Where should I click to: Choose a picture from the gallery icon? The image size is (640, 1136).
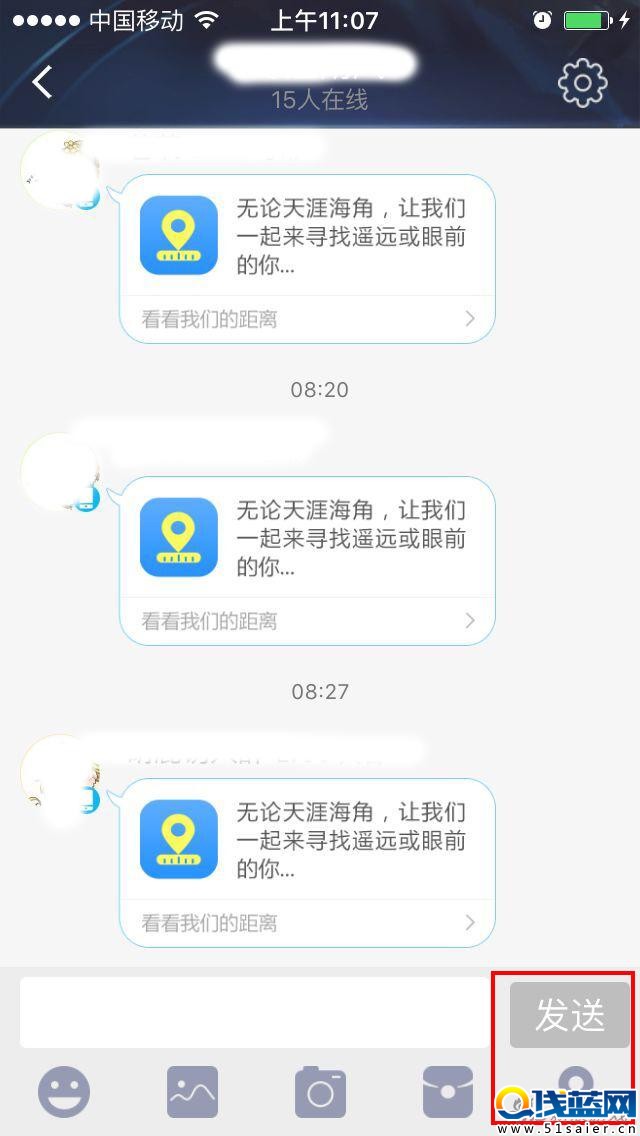point(192,1092)
